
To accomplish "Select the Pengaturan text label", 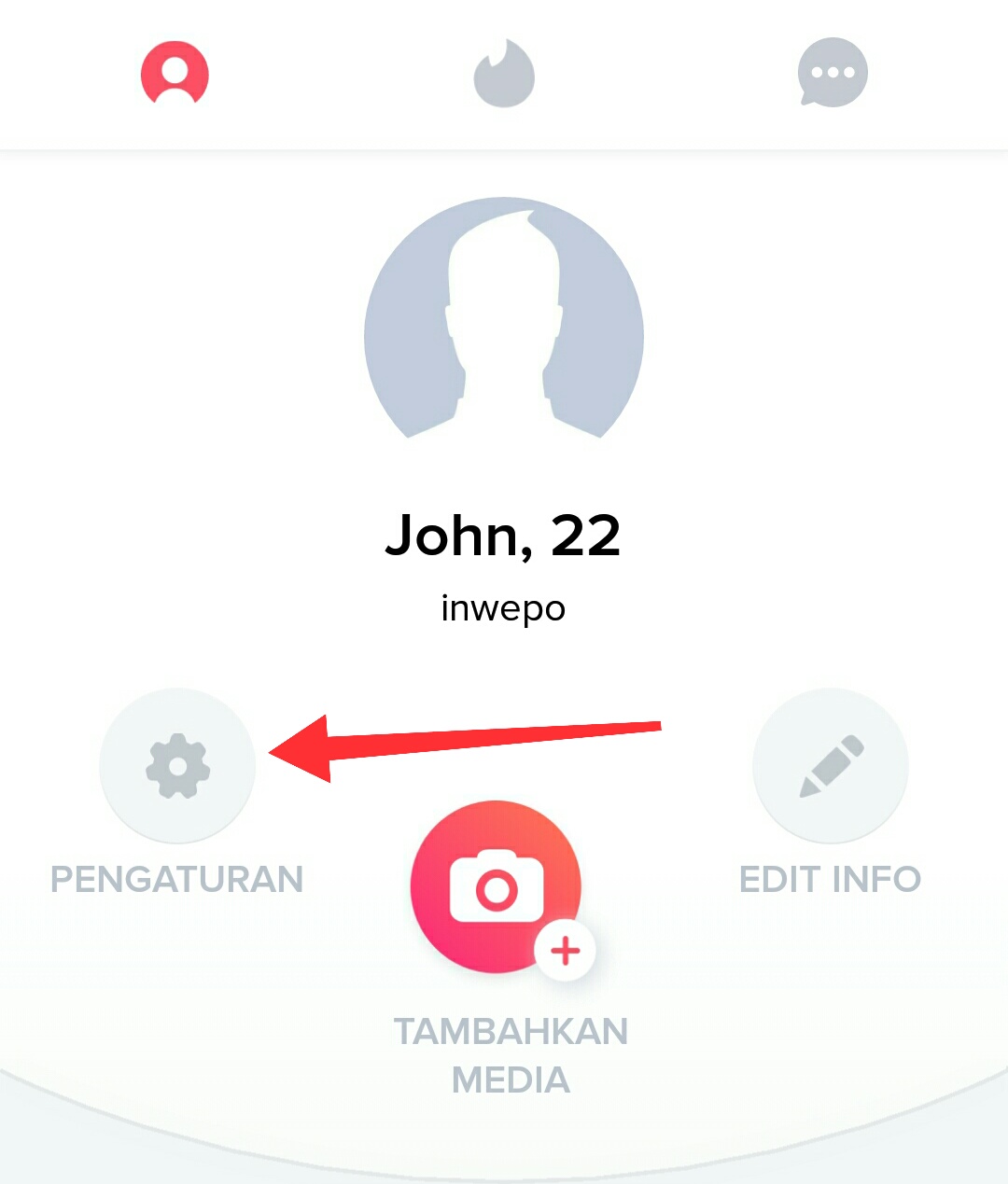I will tap(177, 877).
